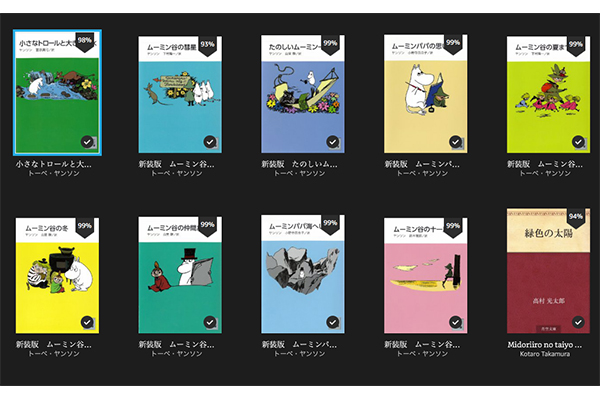Open the book ムーミンパパの思い出
Viewport: 600px width, 400px height.
(424, 95)
